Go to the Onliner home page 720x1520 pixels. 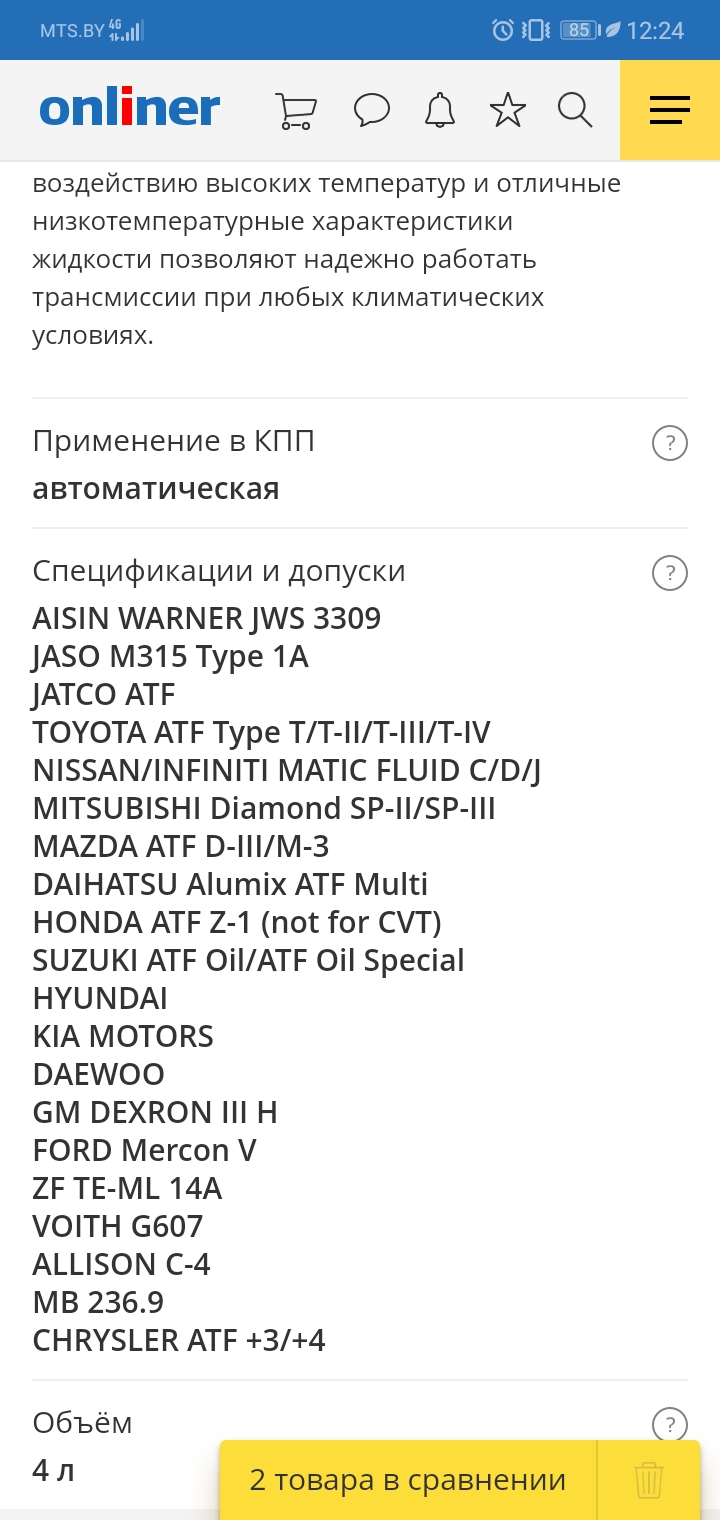(x=130, y=109)
